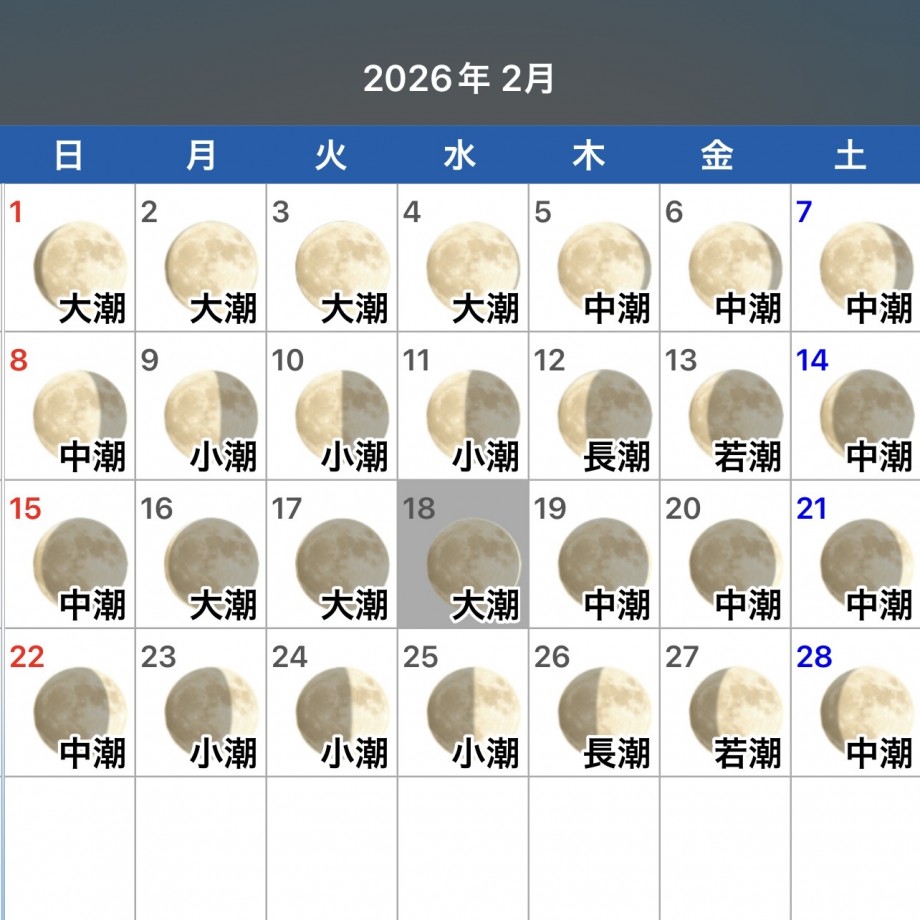Choose the last day, February 28
The image size is (920, 920).
pyautogui.click(x=856, y=703)
